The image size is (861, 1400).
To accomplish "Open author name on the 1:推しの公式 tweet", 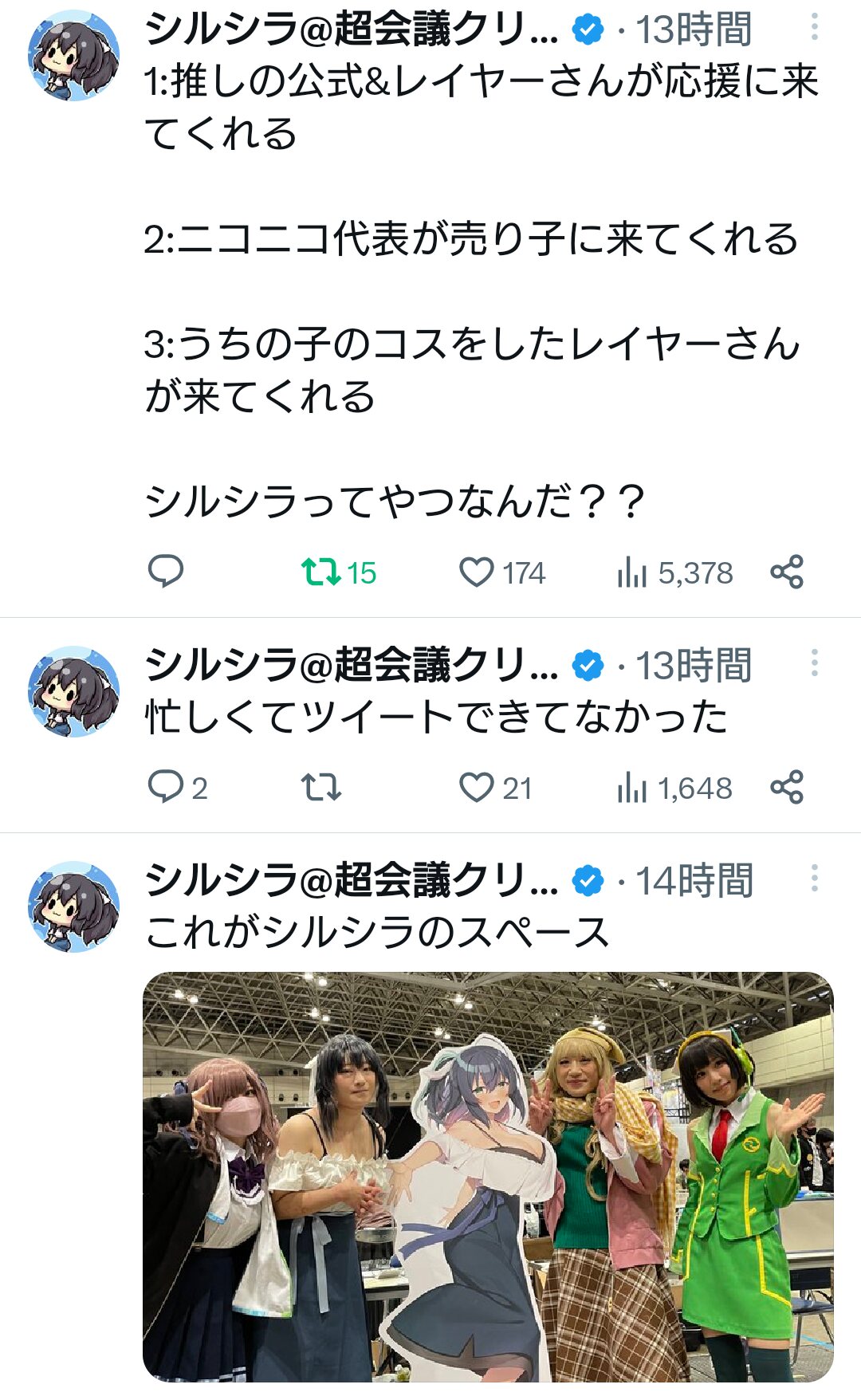I will point(351,29).
